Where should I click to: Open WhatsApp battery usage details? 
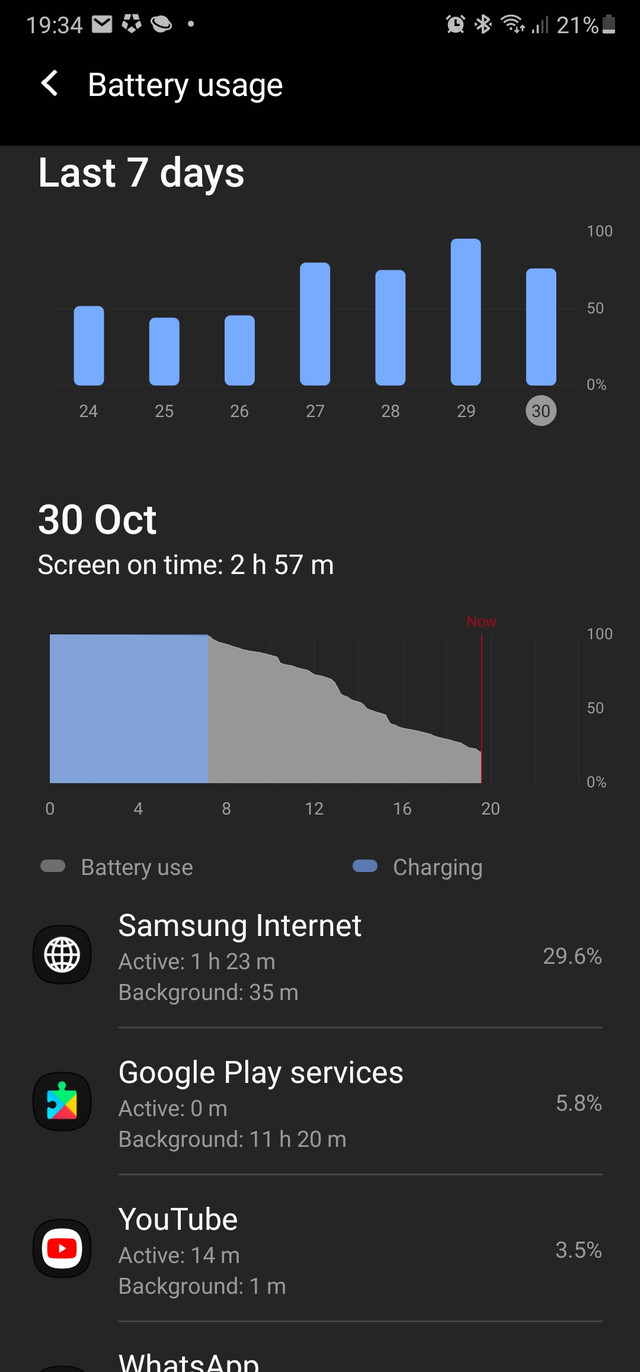click(320, 1351)
